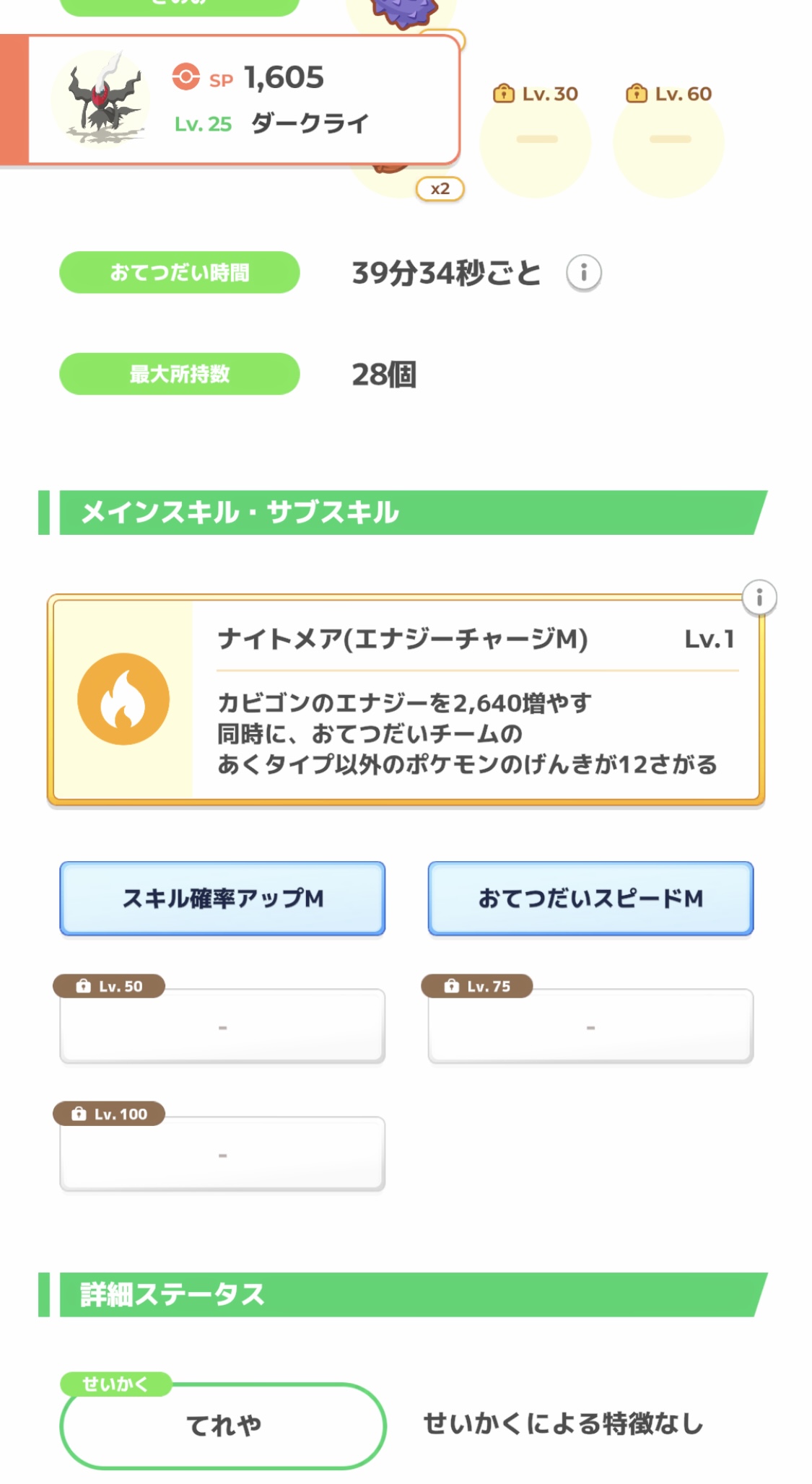Click the fire icon on the main skill card
The image size is (812, 1484).
tap(125, 699)
